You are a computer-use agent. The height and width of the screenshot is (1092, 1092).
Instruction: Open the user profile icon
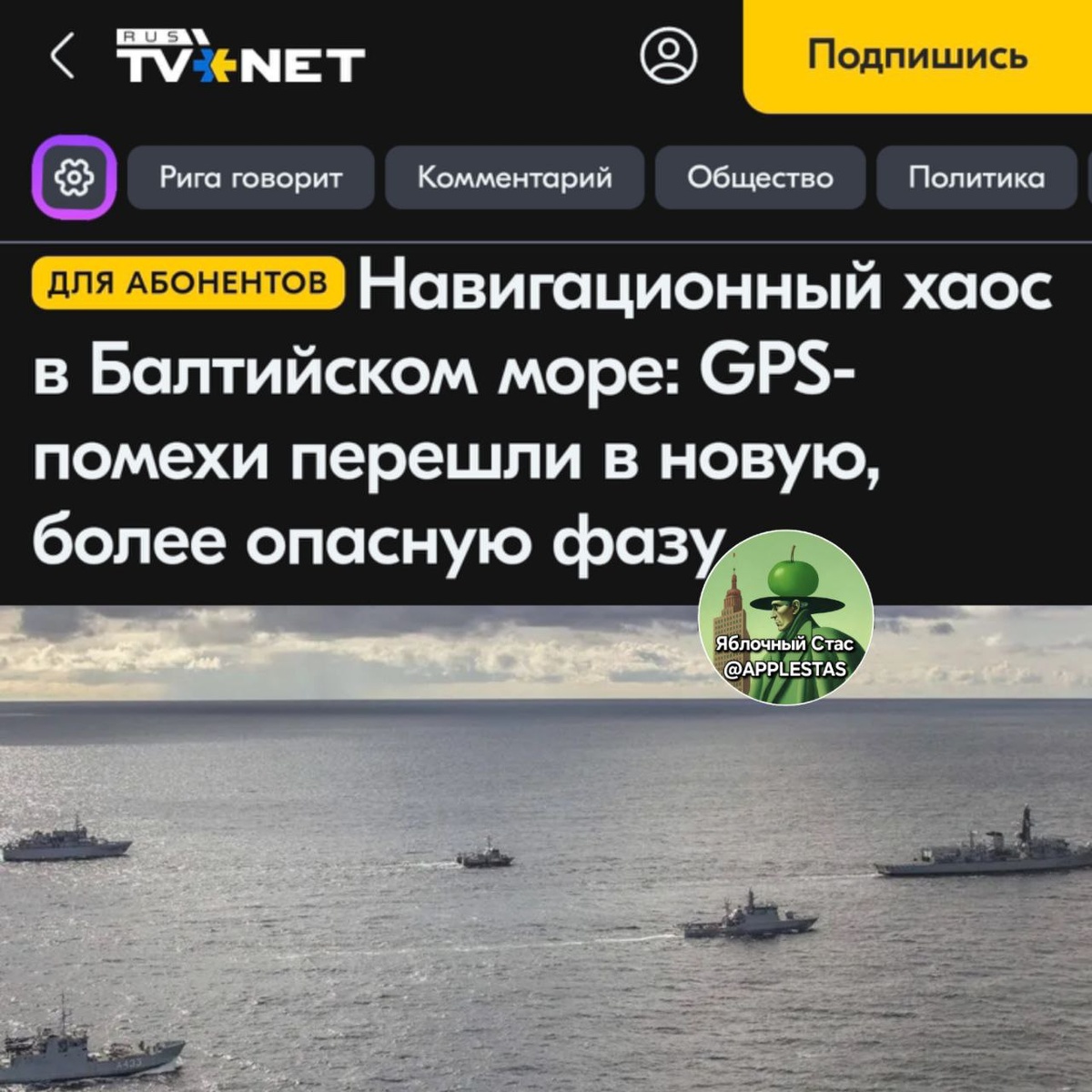click(x=669, y=56)
